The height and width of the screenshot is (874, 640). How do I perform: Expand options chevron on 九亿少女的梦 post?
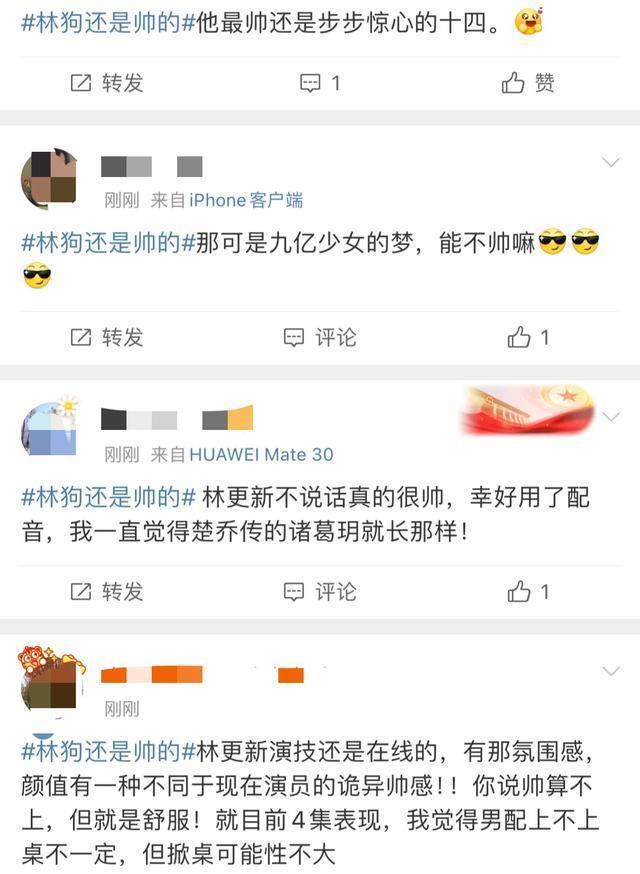[611, 162]
